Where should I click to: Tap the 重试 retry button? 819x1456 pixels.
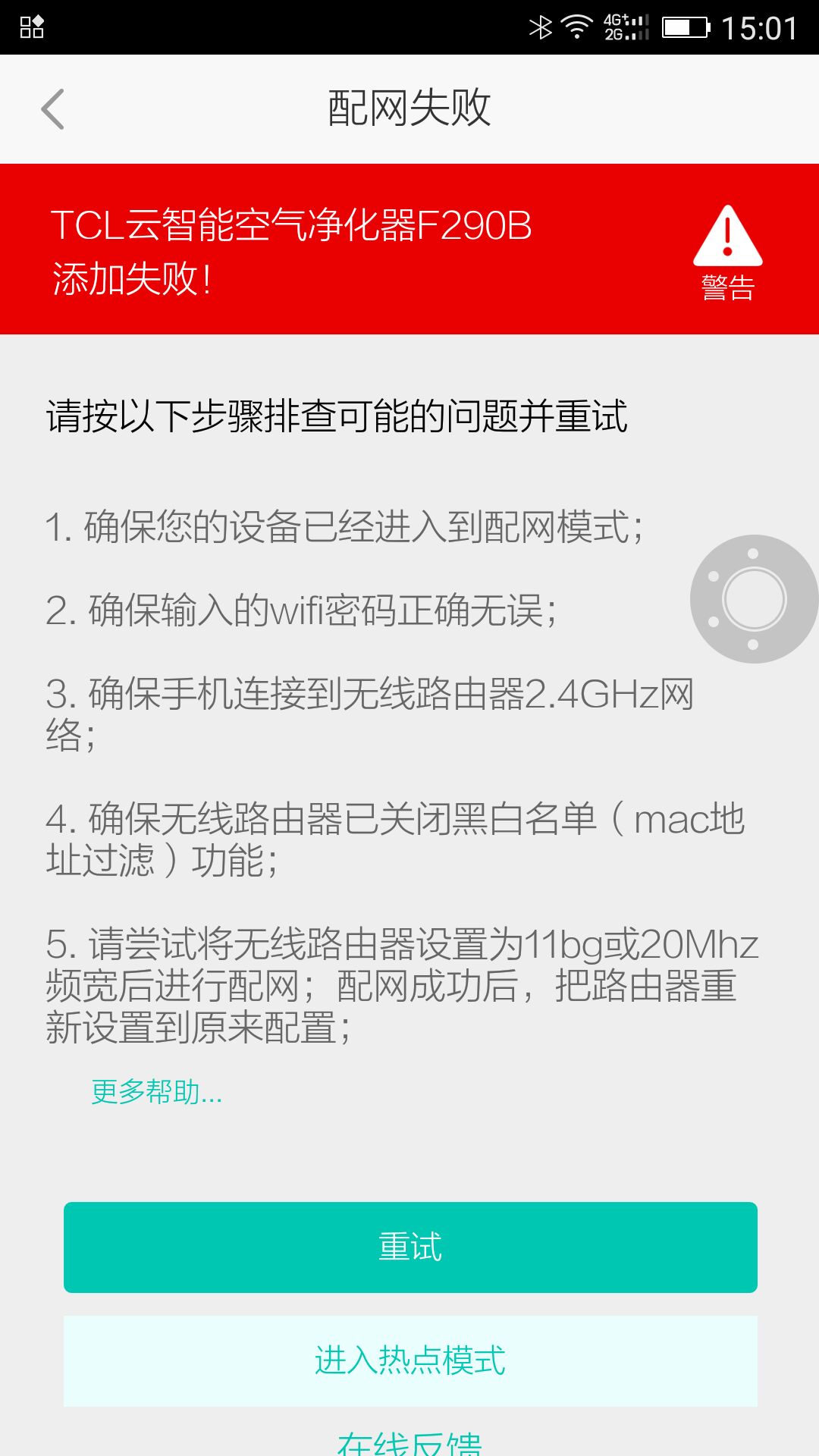pos(410,1247)
